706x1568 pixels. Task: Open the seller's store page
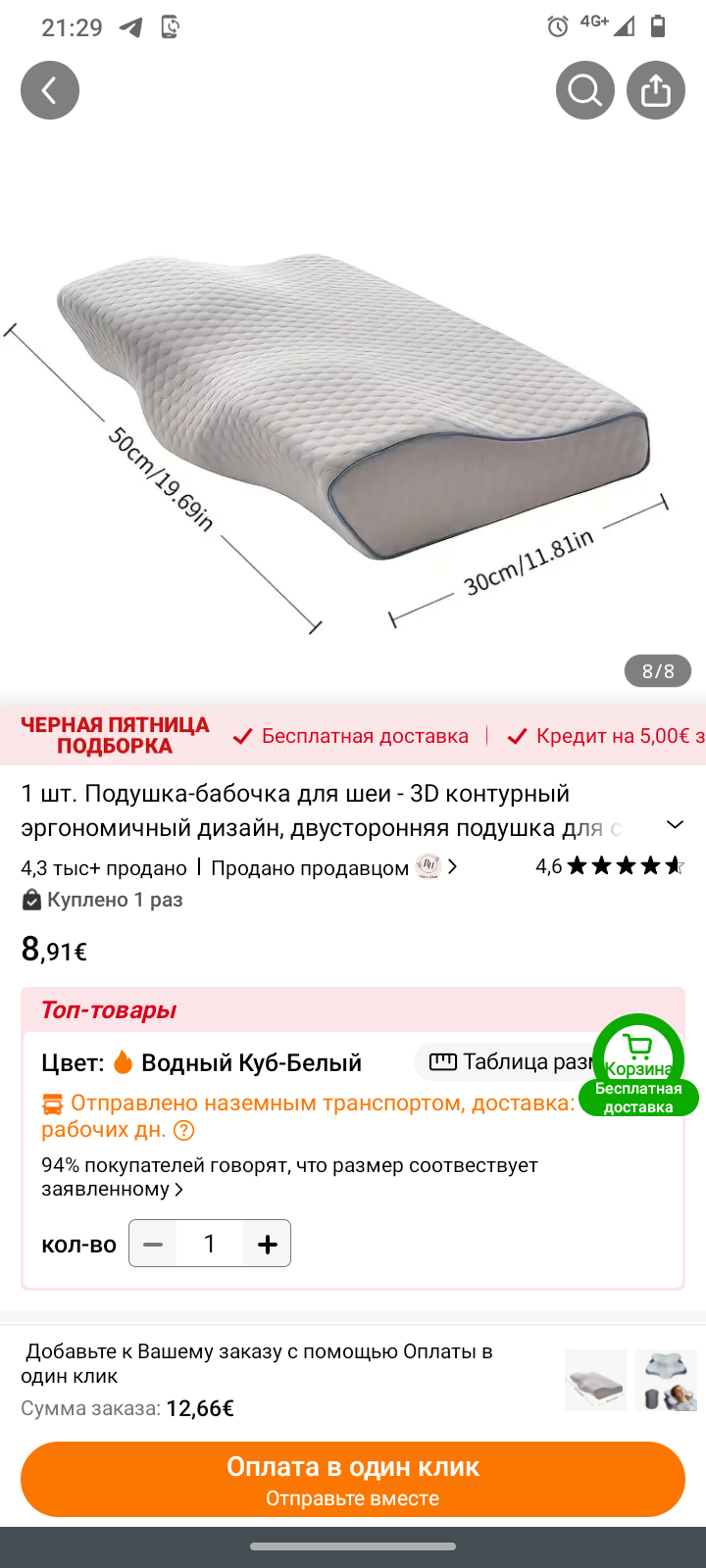333,867
